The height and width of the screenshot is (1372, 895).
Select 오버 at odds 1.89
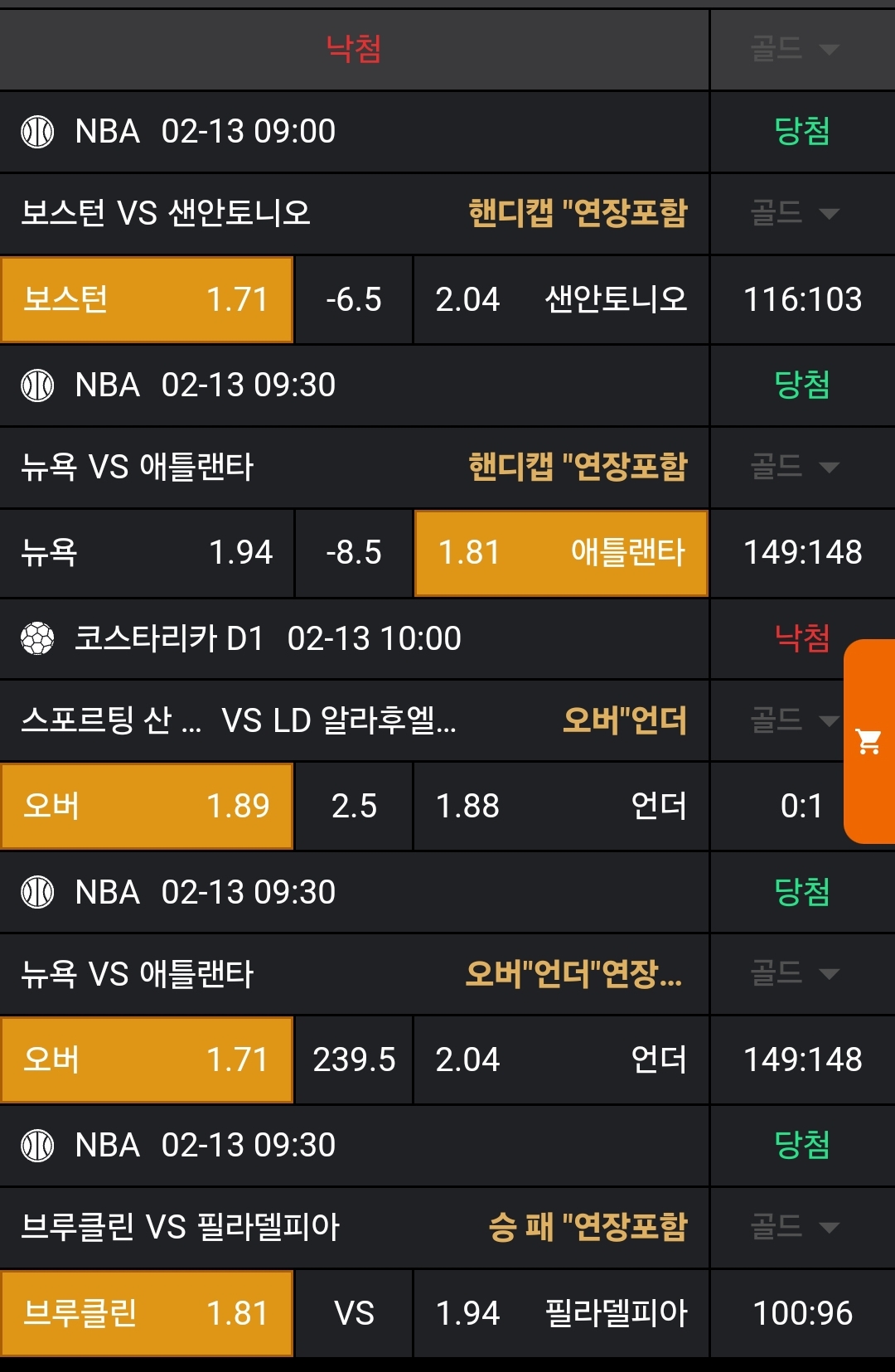(147, 807)
